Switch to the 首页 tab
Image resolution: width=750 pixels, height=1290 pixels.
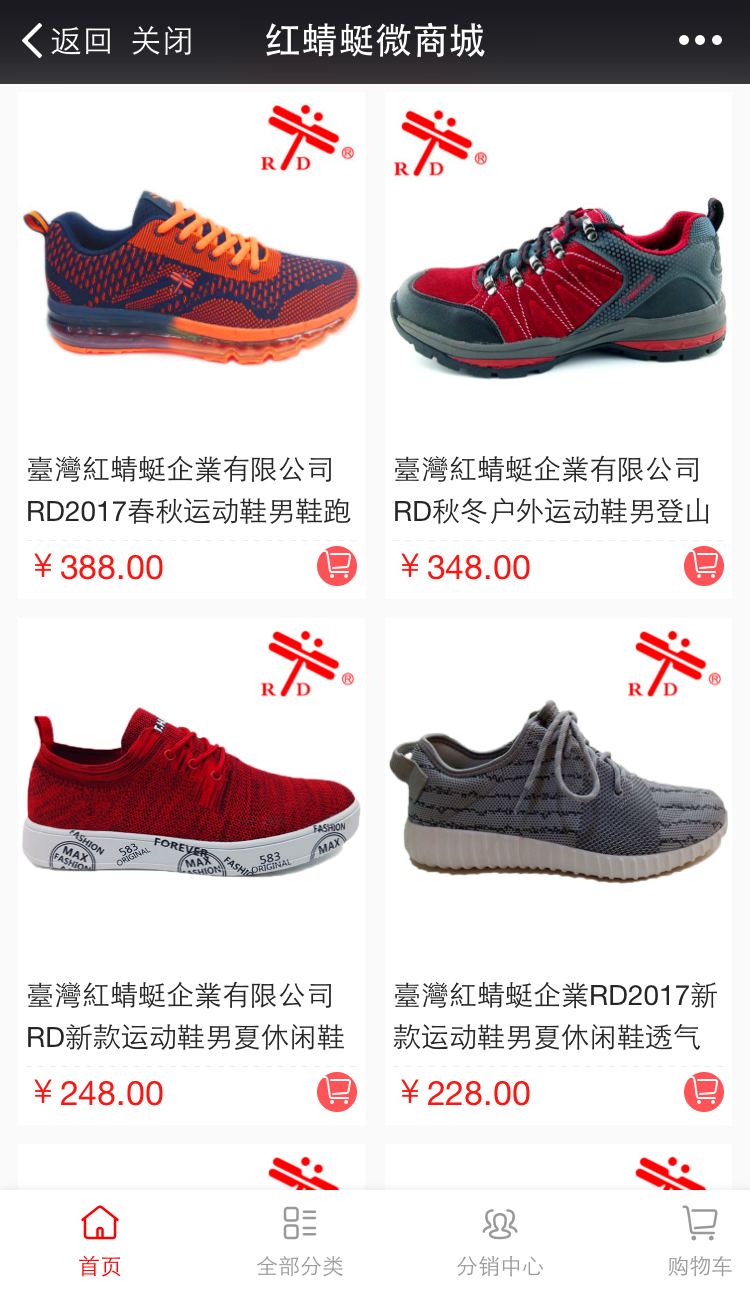[100, 1240]
